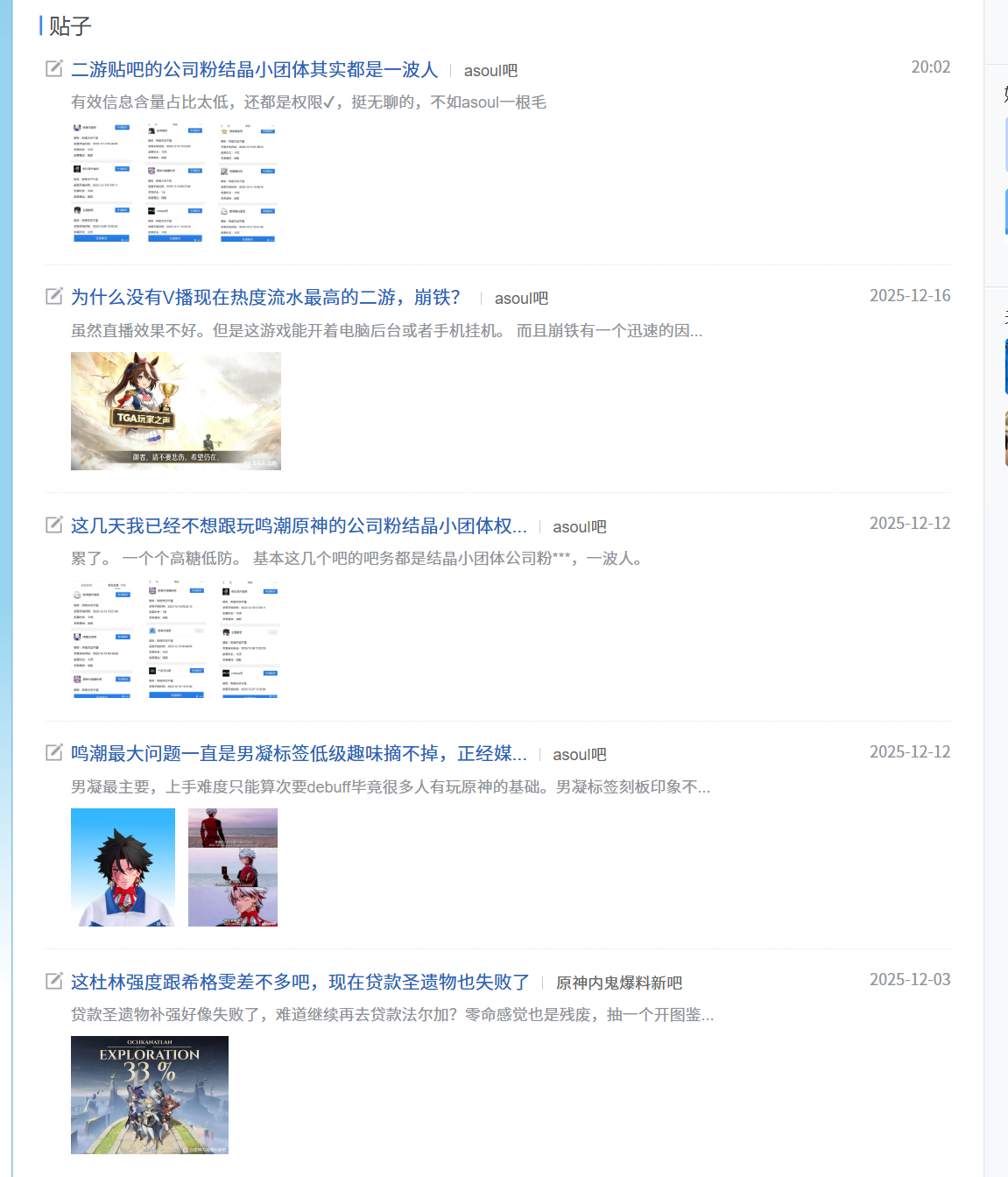Visit asoul吧 from the 崩铁 post
The height and width of the screenshot is (1177, 1008).
click(521, 299)
